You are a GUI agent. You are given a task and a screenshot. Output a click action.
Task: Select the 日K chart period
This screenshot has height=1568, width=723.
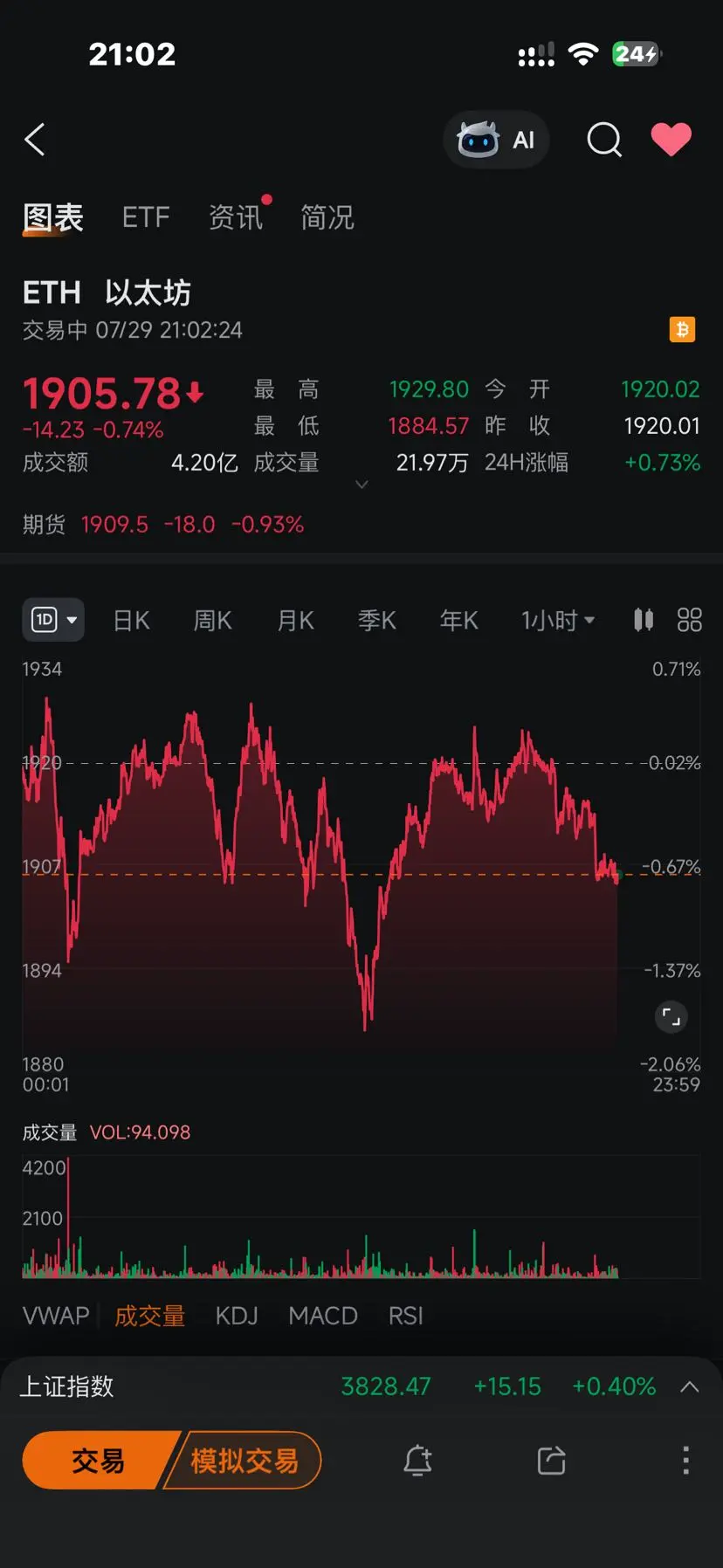132,621
